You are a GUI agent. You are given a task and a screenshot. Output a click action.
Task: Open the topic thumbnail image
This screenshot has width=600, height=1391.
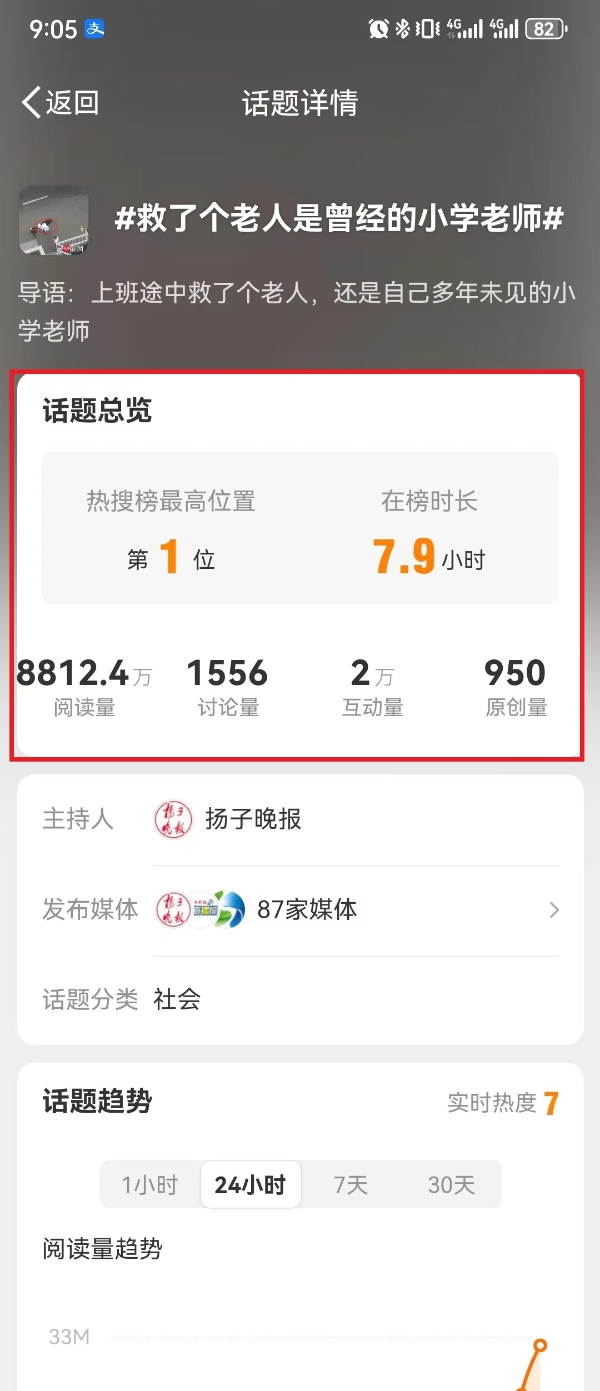54,220
